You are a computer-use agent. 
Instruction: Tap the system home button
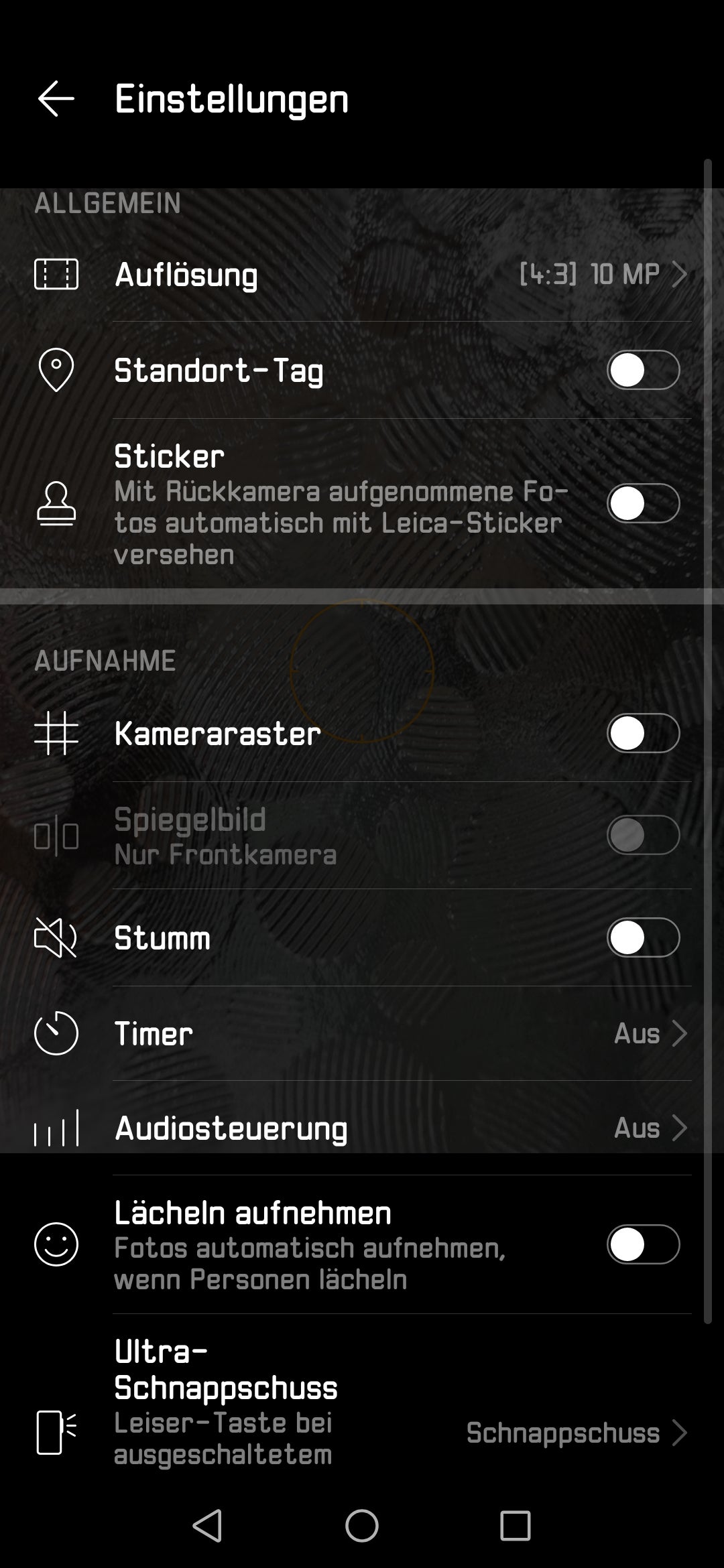[x=362, y=1526]
